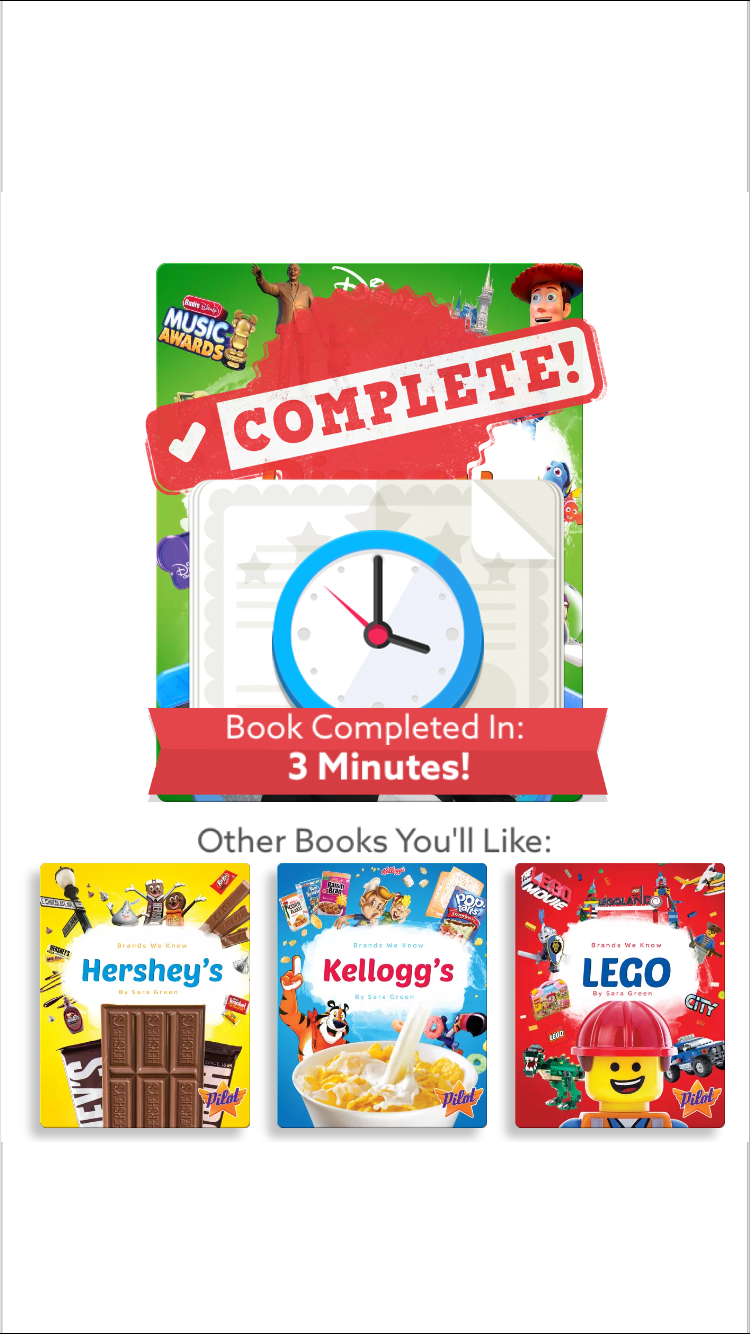Open the Kellogg's book recommendation

pyautogui.click(x=382, y=995)
